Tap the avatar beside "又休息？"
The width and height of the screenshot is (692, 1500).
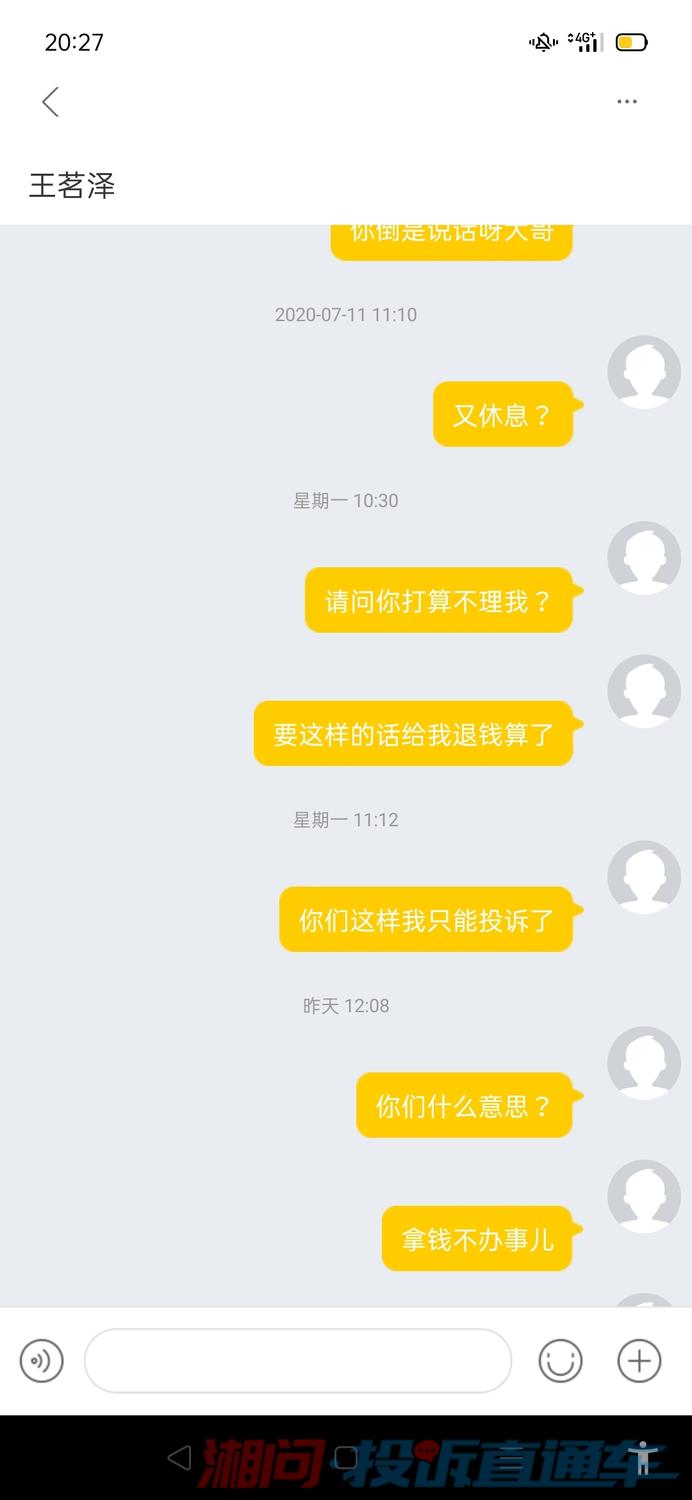click(644, 372)
